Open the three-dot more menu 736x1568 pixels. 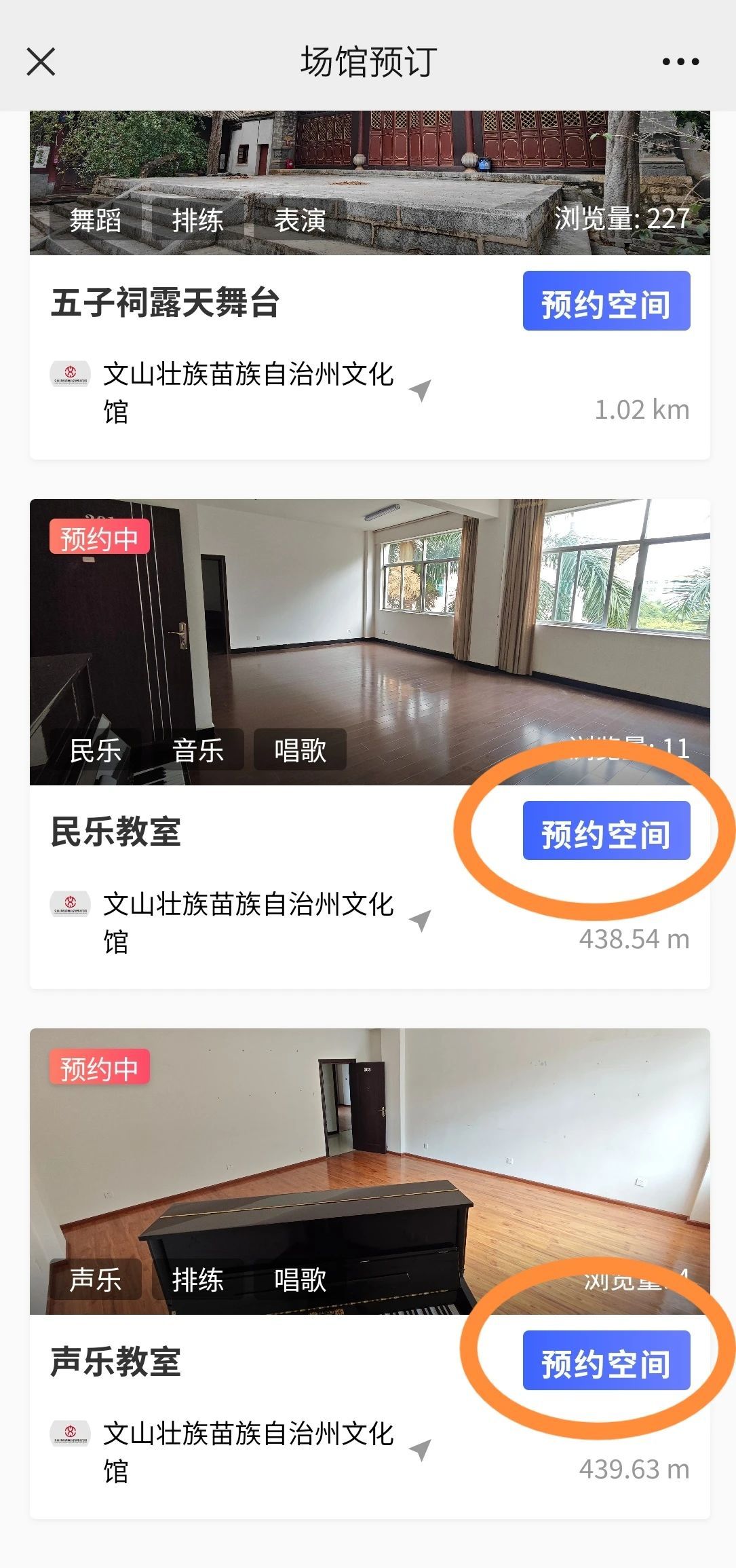680,62
